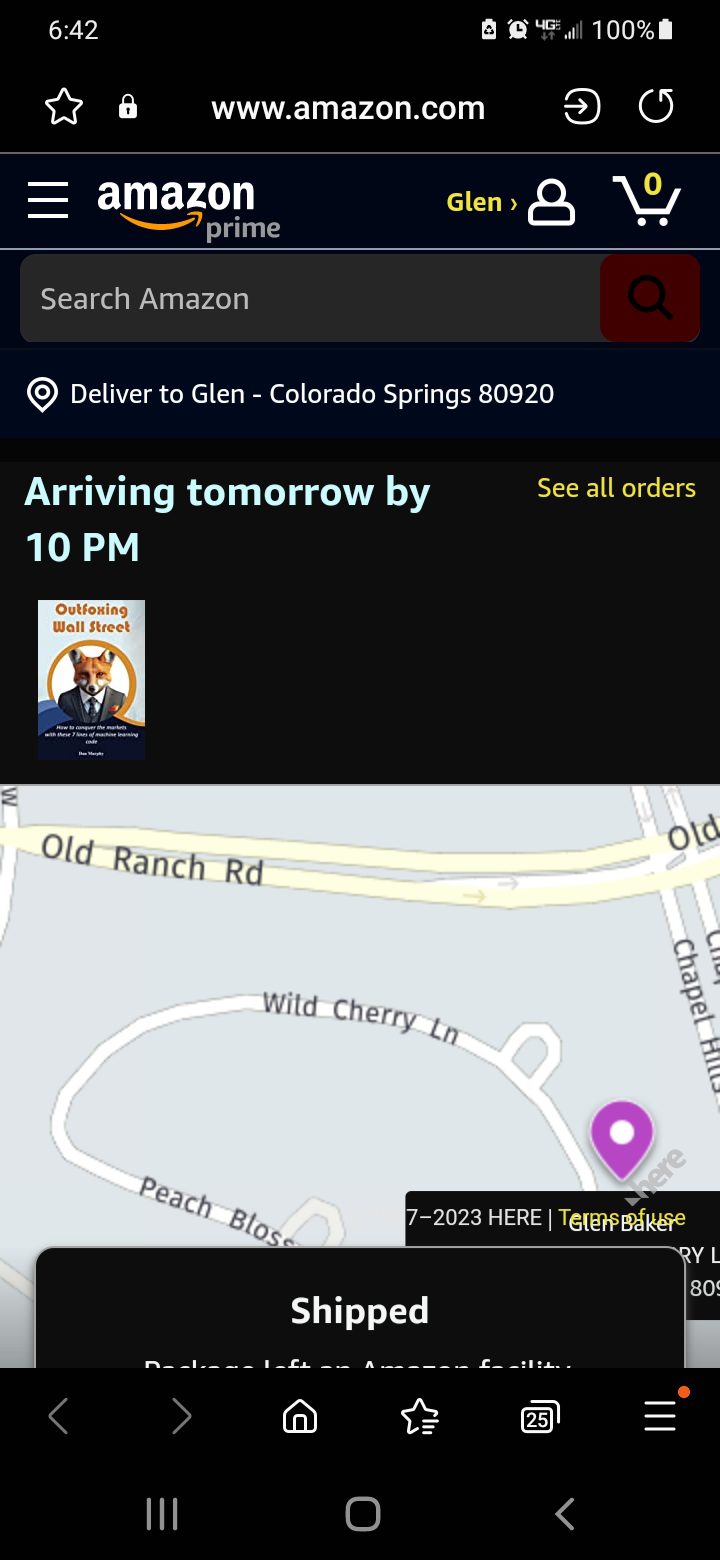The image size is (720, 1560).
Task: Open Glen's account page
Action: (510, 202)
